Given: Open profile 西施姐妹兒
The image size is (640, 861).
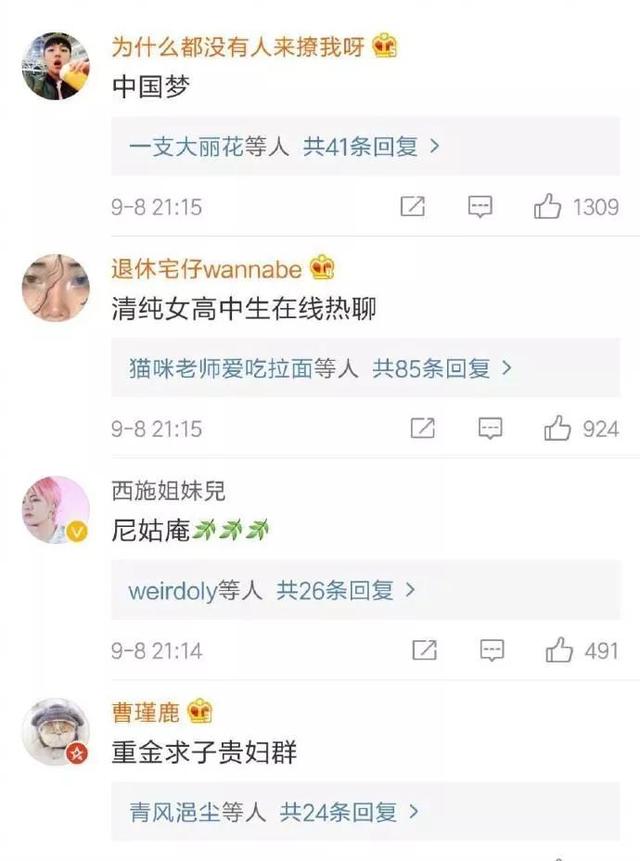Looking at the screenshot, I should pyautogui.click(x=168, y=490).
